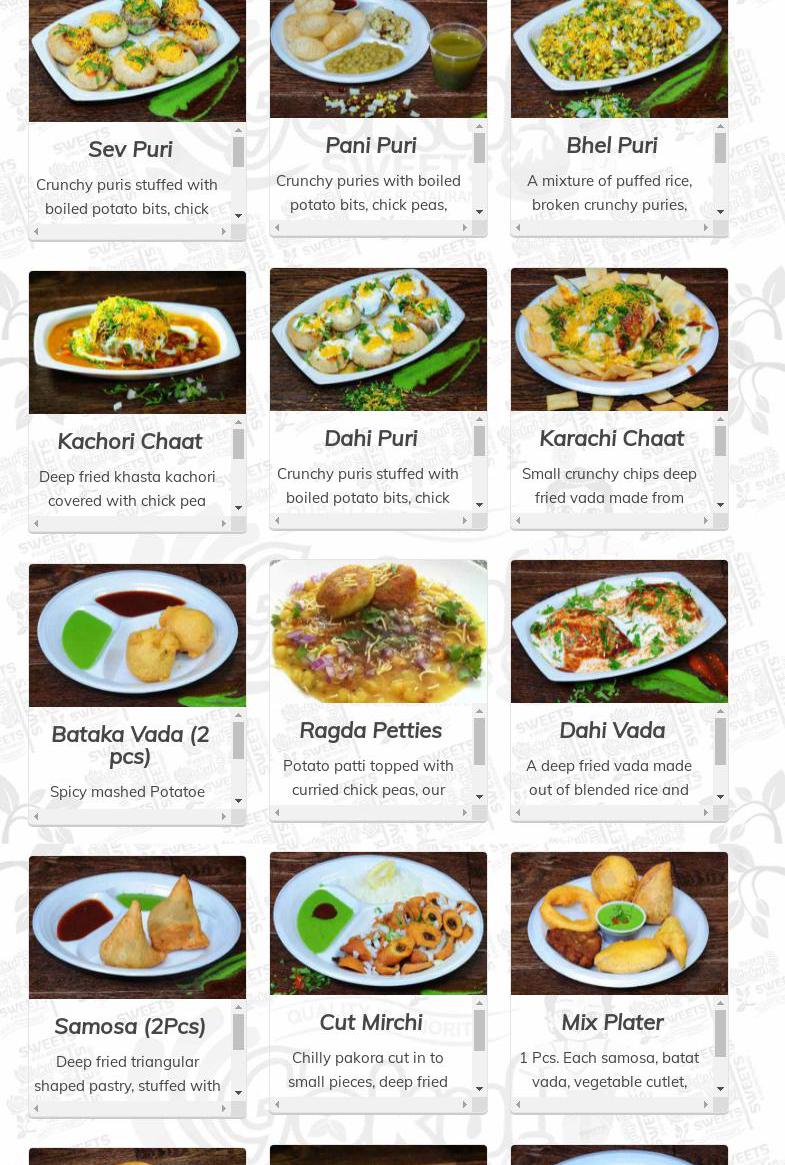
Task: Tap down arrow in Ragda Petties description scrollbar
Action: 479,797
